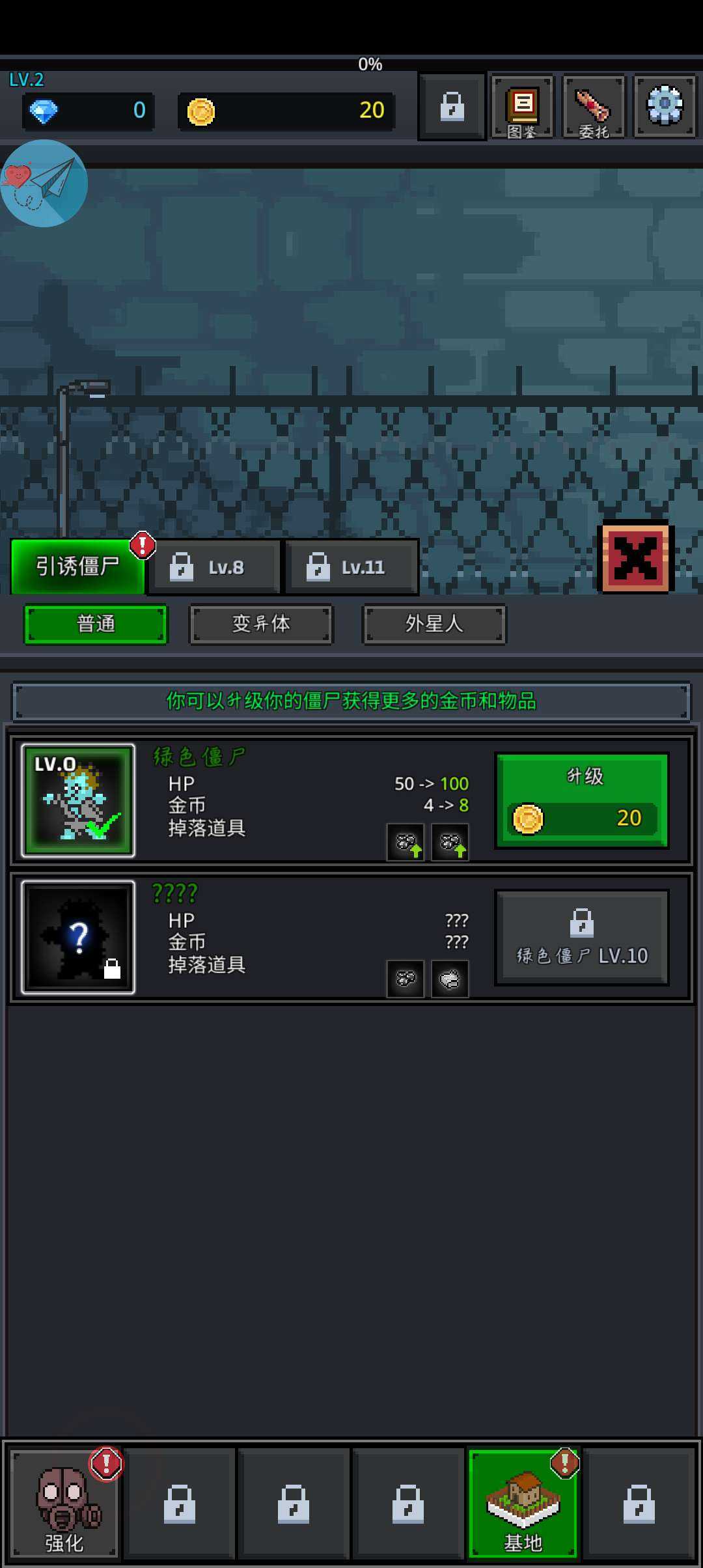Switch to the 外星人 category
This screenshot has height=1568, width=703.
[x=434, y=624]
